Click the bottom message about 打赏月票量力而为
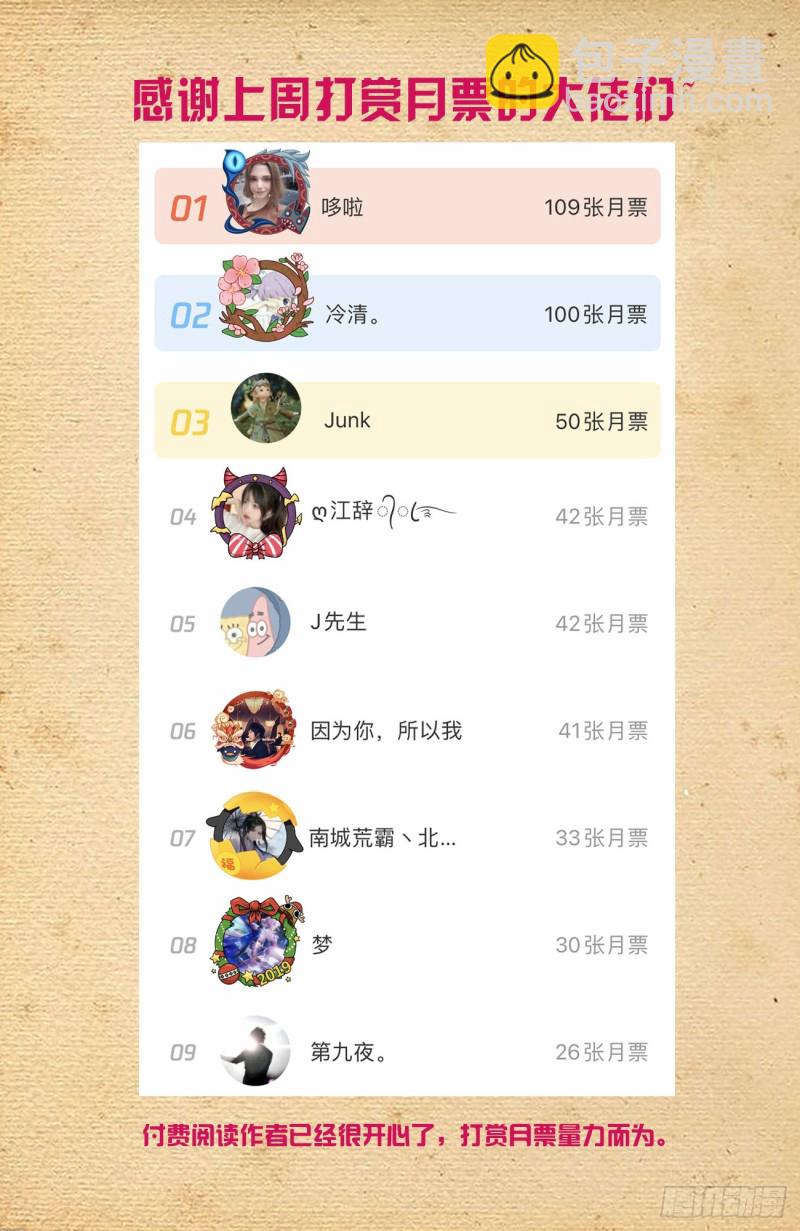 400,1140
